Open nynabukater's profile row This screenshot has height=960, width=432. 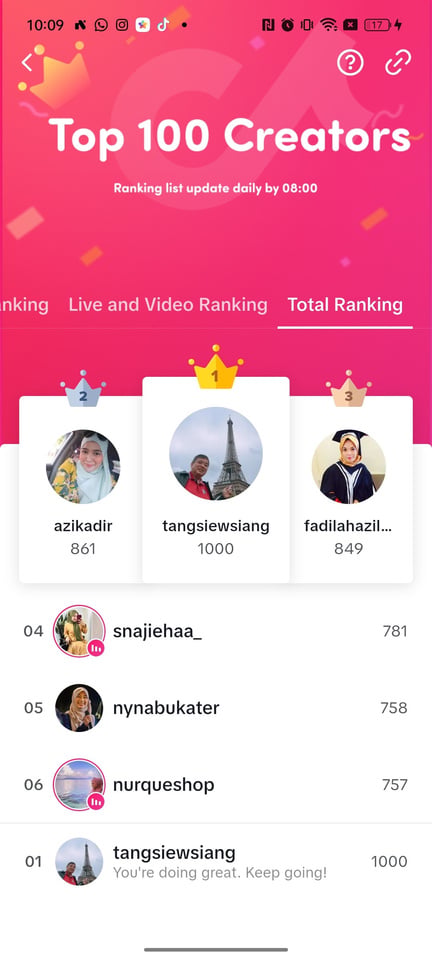(x=216, y=708)
